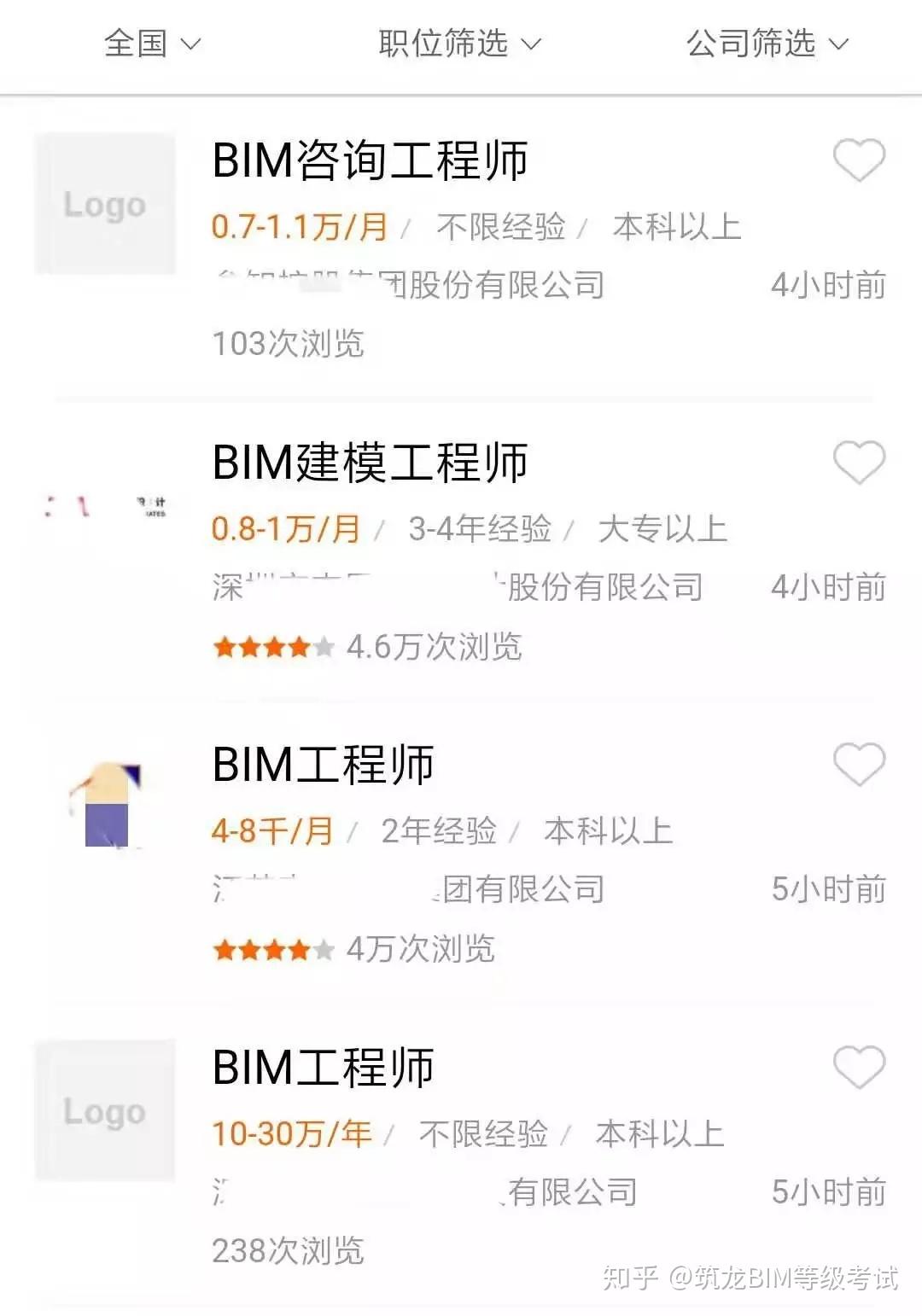The height and width of the screenshot is (1316, 922).
Task: Click the company logo of BIM建模工程师 listing
Action: pos(104,508)
